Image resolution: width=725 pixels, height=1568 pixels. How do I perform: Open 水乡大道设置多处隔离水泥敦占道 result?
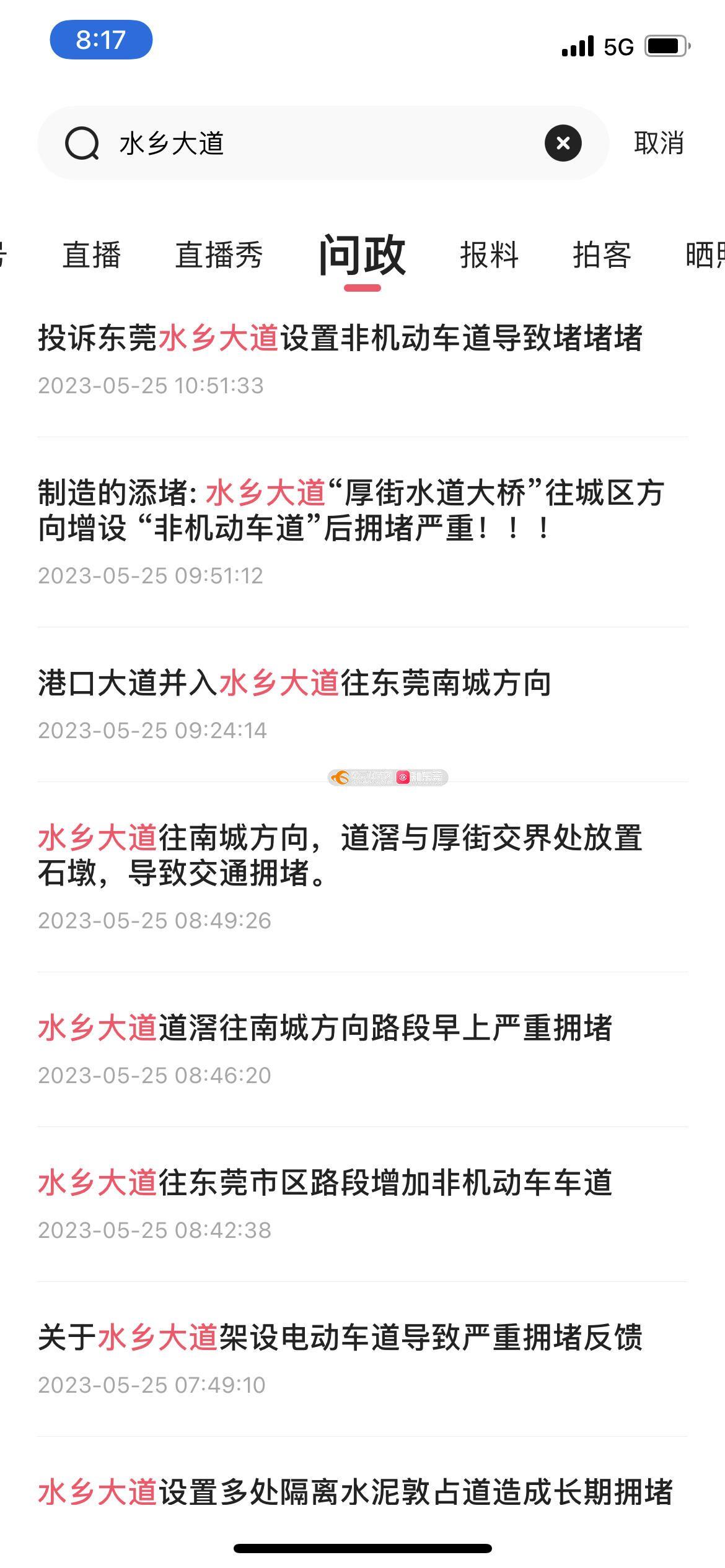tap(354, 1492)
